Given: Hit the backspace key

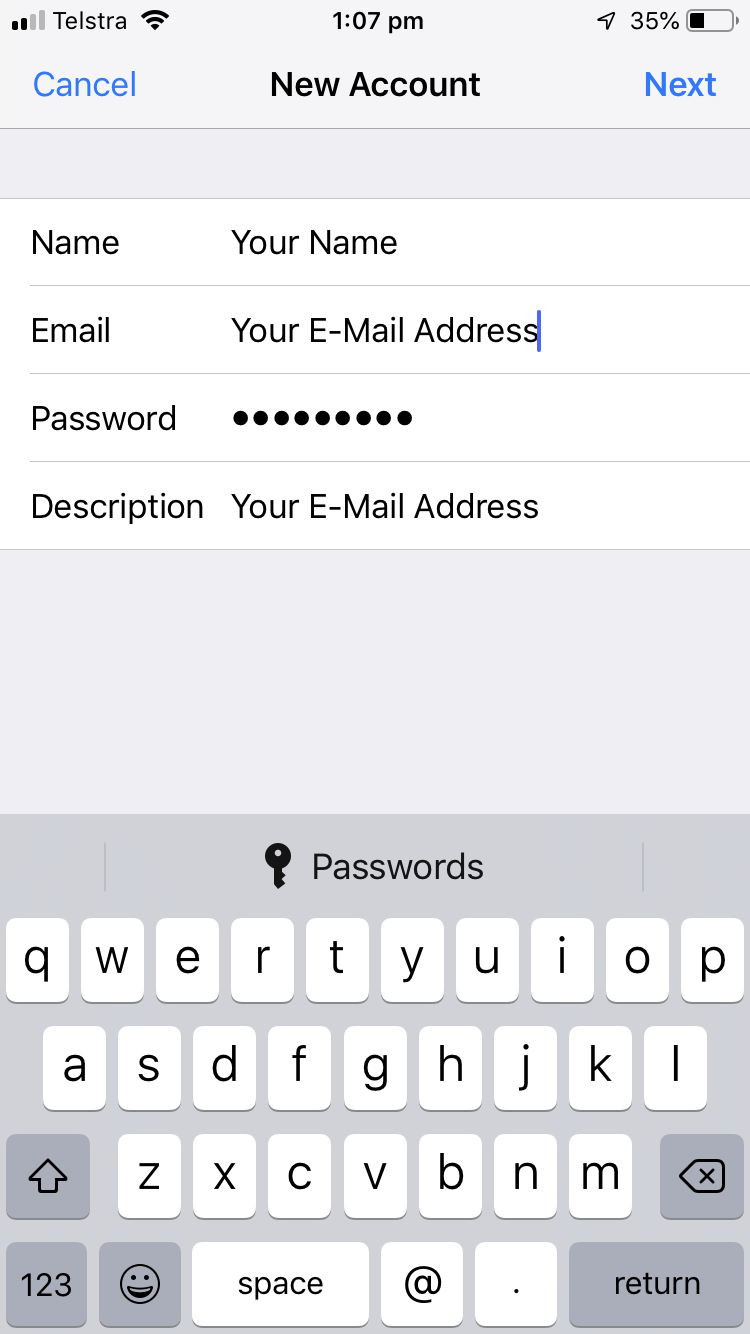Looking at the screenshot, I should click(702, 1177).
